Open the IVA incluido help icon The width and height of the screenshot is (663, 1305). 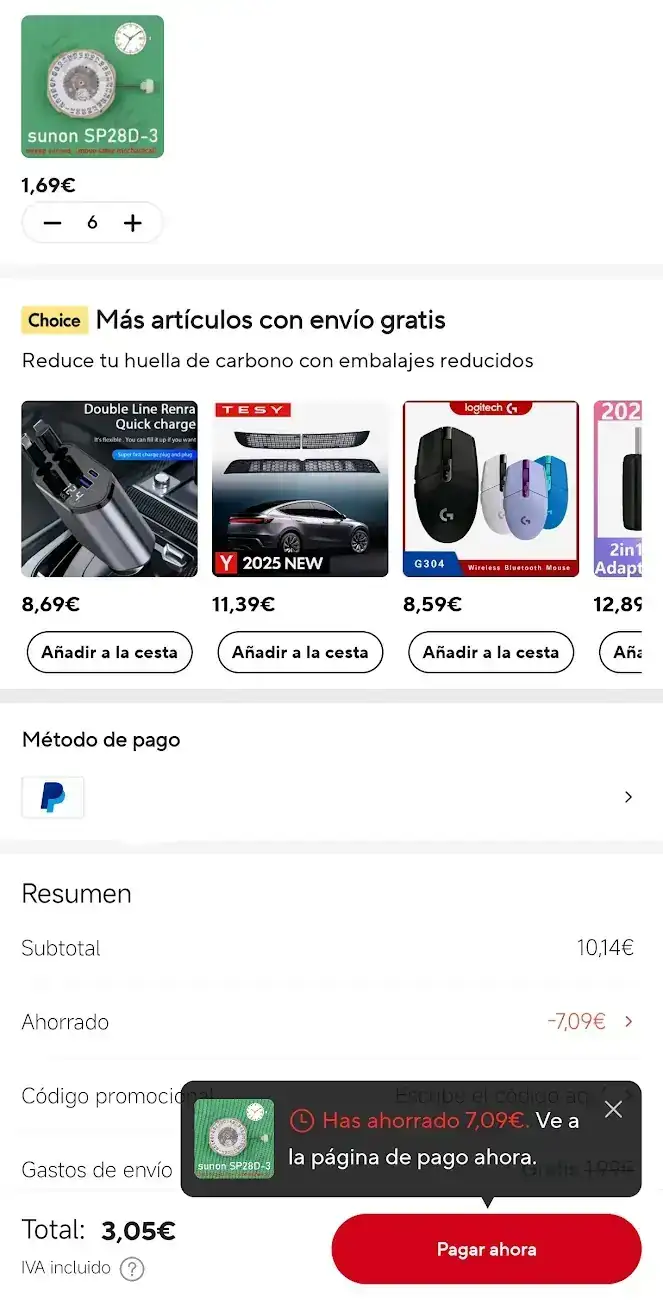[132, 1269]
